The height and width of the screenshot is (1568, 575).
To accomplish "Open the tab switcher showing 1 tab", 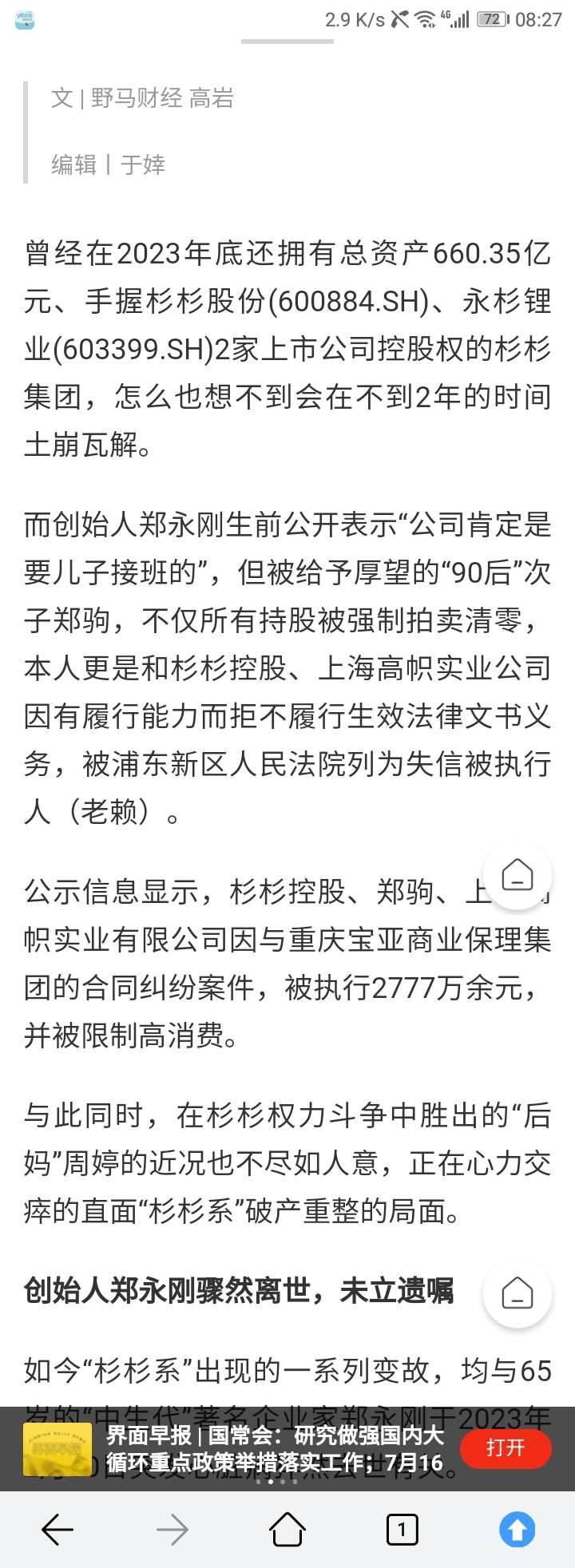I will (x=402, y=1530).
